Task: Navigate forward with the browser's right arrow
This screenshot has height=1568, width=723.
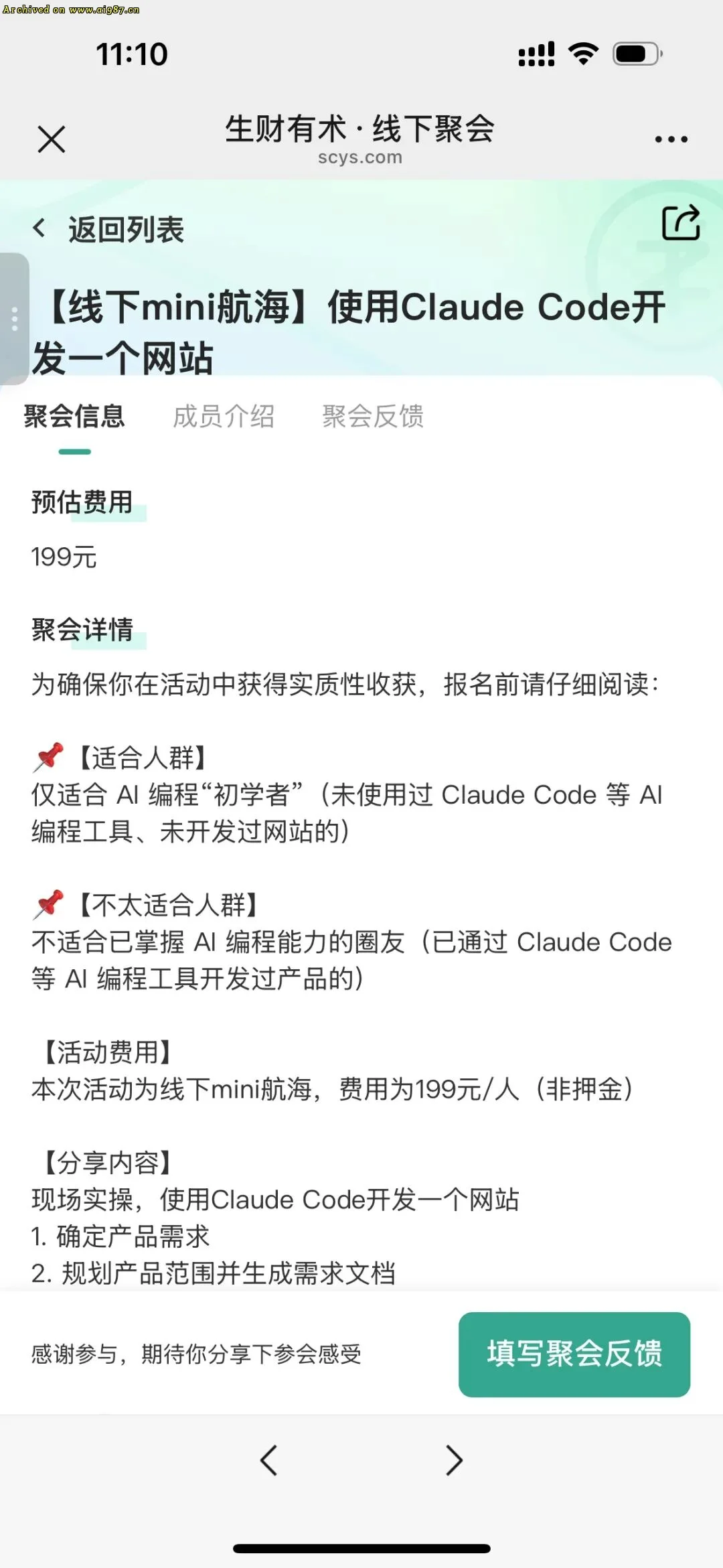Action: [454, 1460]
